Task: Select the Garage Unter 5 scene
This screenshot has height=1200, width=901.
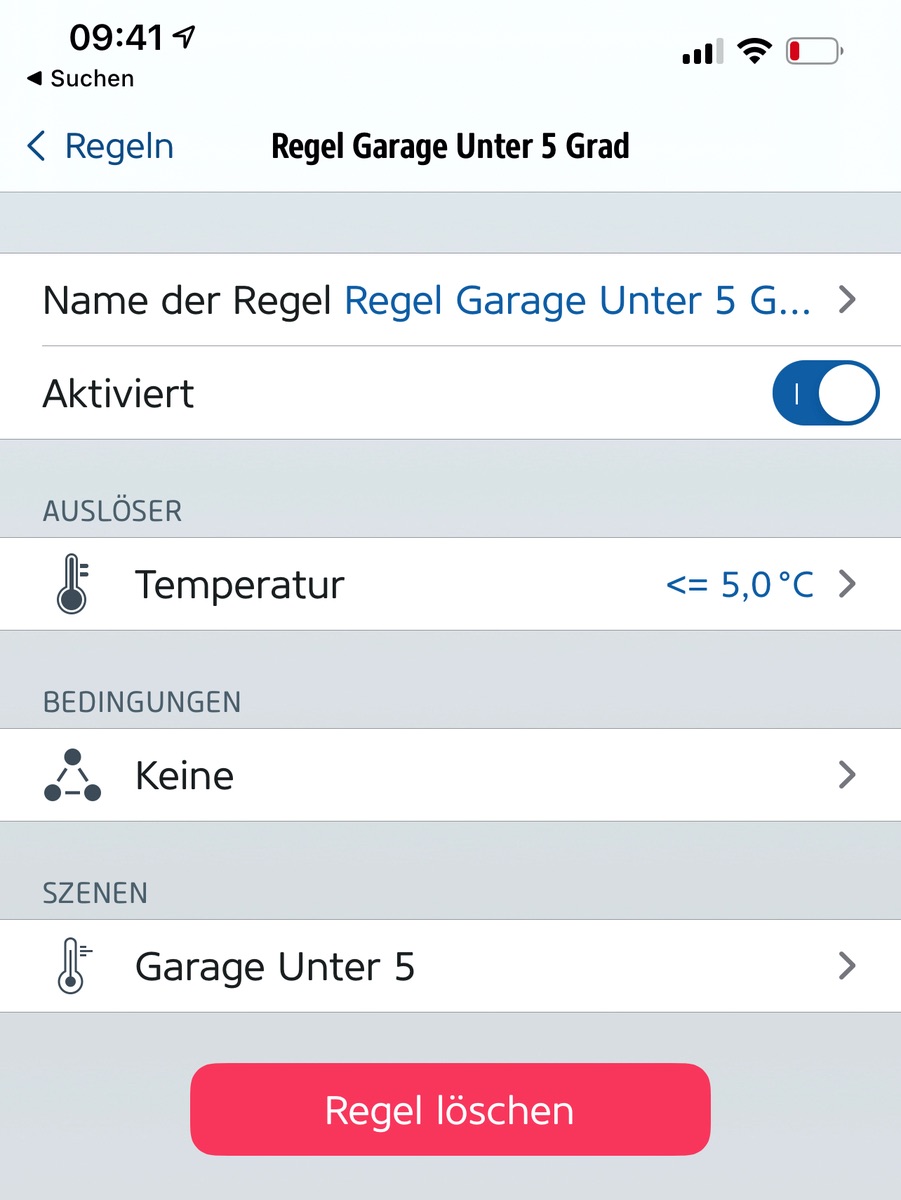Action: (450, 966)
